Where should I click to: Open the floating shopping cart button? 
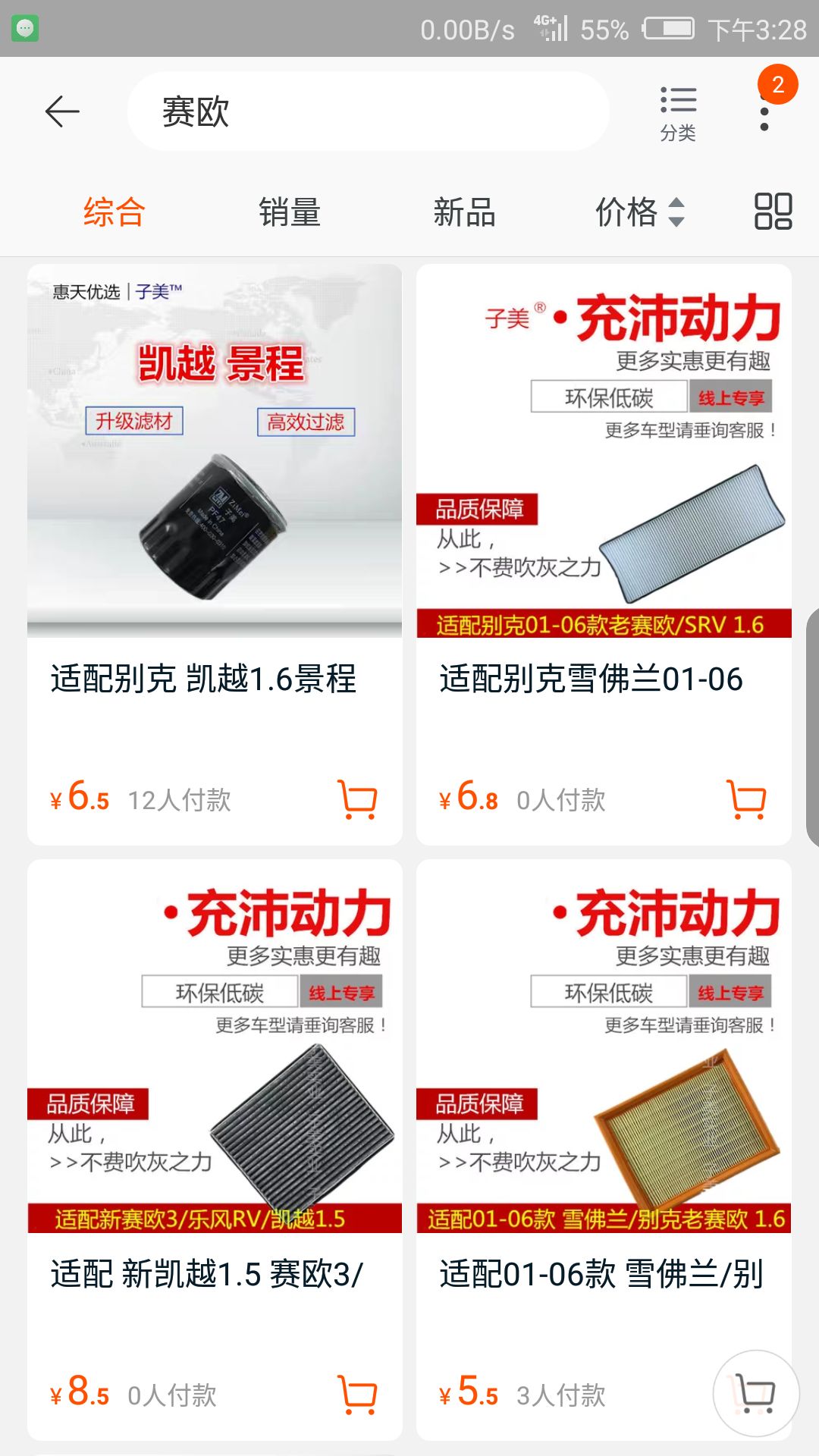pyautogui.click(x=755, y=1394)
